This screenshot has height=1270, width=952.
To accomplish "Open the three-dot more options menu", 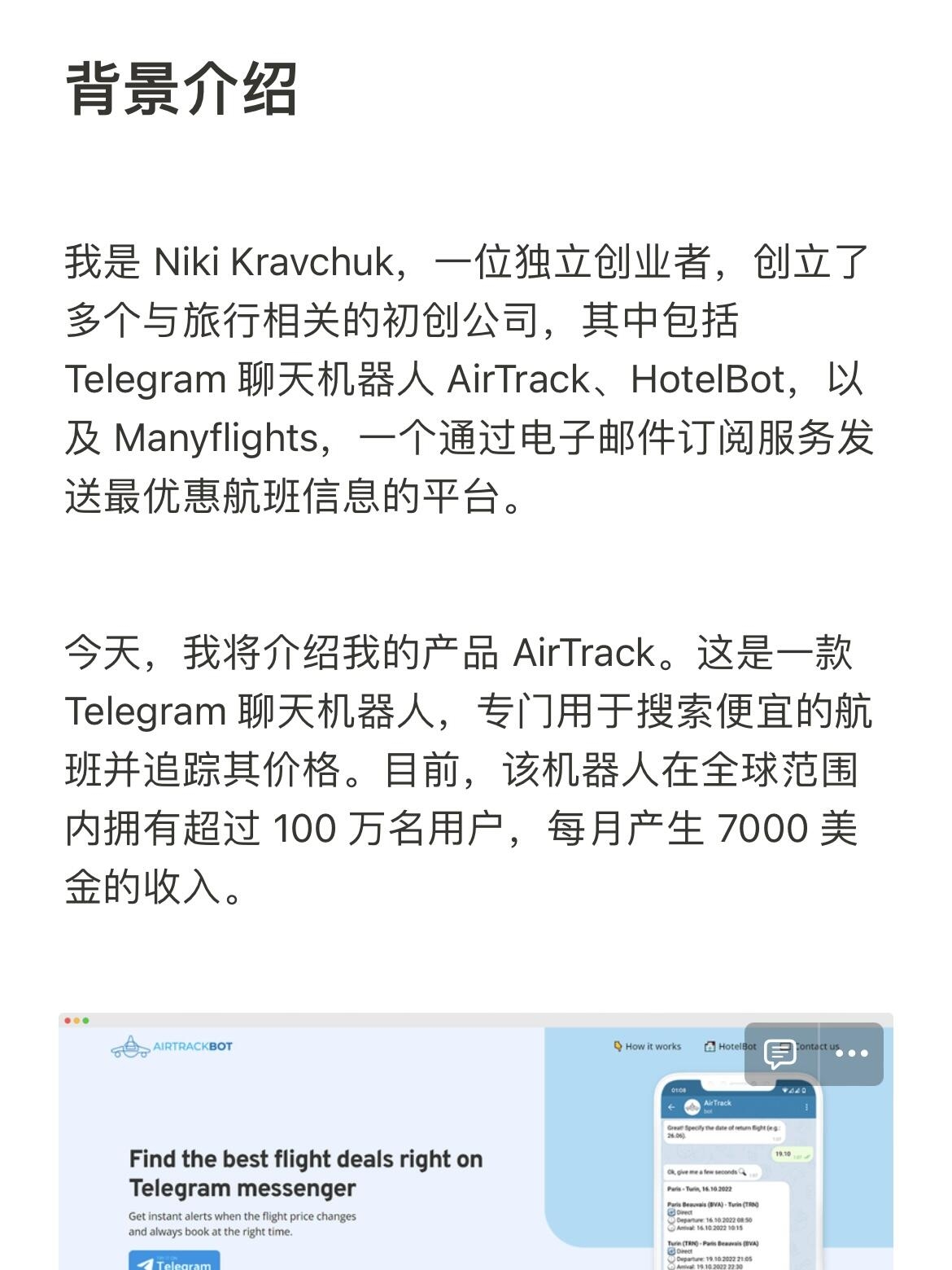I will (851, 1053).
